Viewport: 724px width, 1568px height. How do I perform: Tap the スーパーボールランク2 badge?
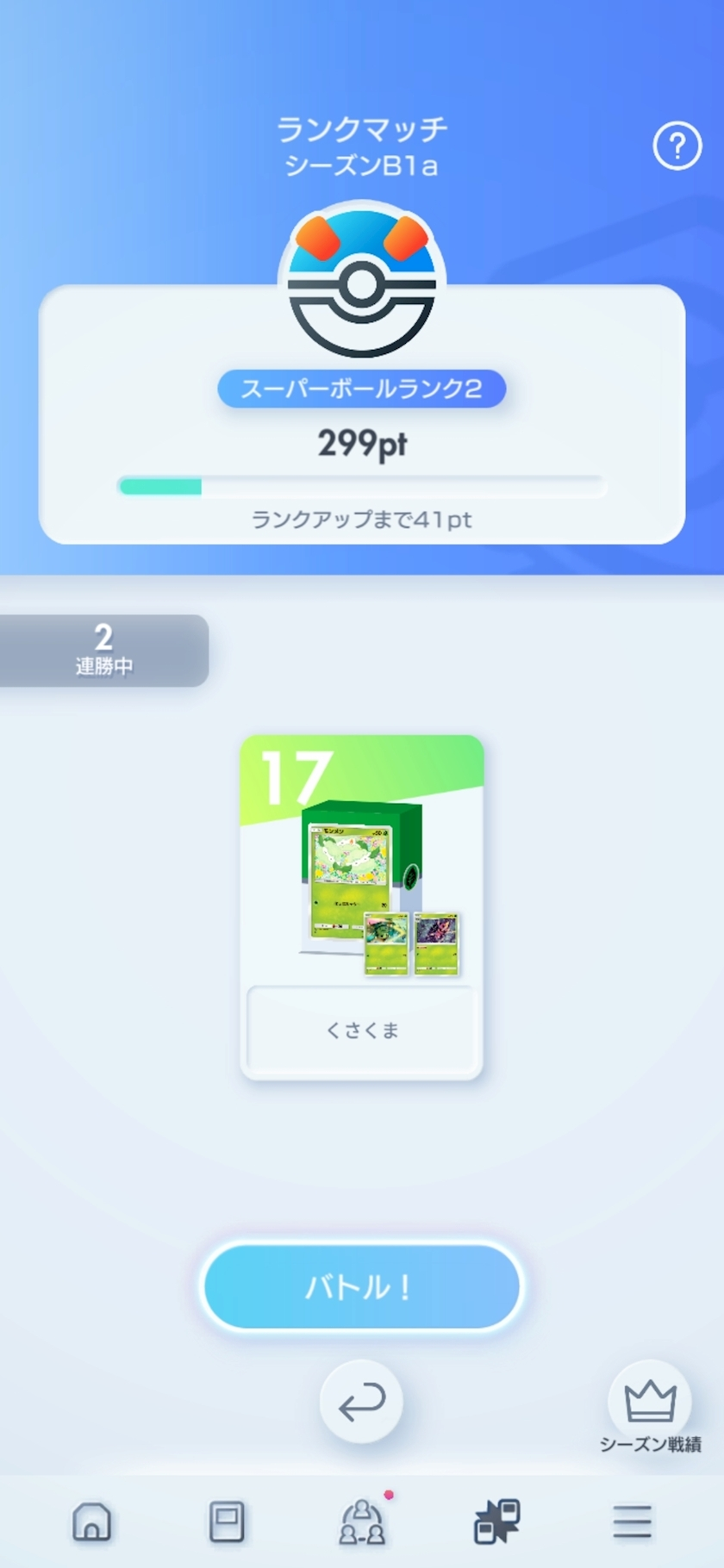point(361,389)
